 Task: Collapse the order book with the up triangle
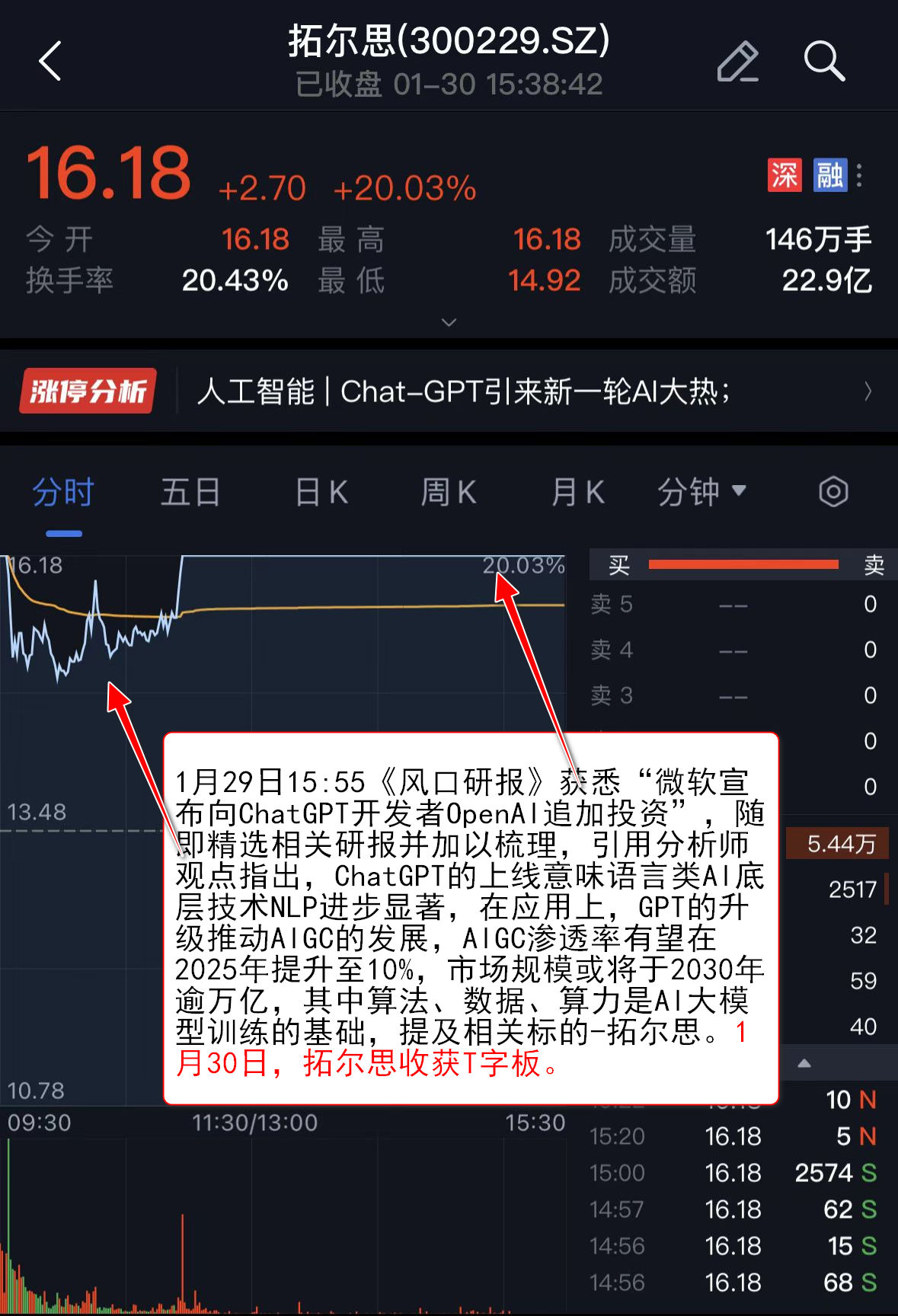click(x=804, y=1063)
